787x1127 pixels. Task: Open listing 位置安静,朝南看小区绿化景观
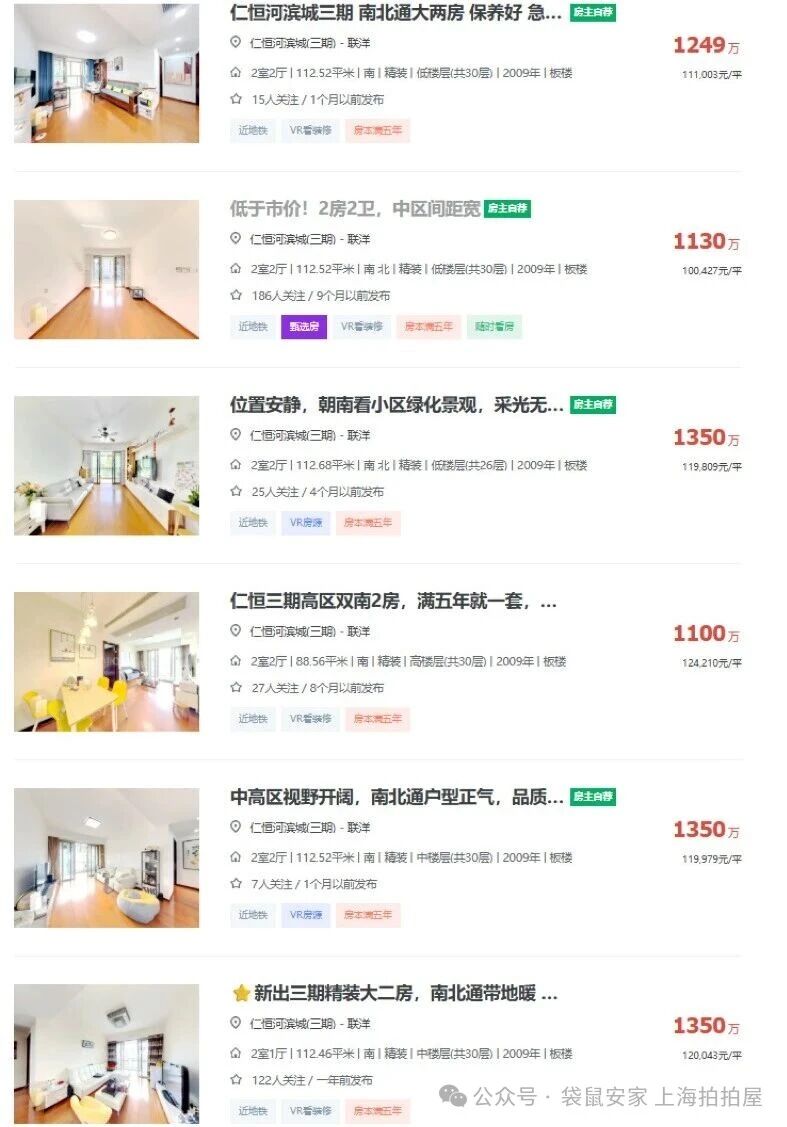tap(396, 405)
